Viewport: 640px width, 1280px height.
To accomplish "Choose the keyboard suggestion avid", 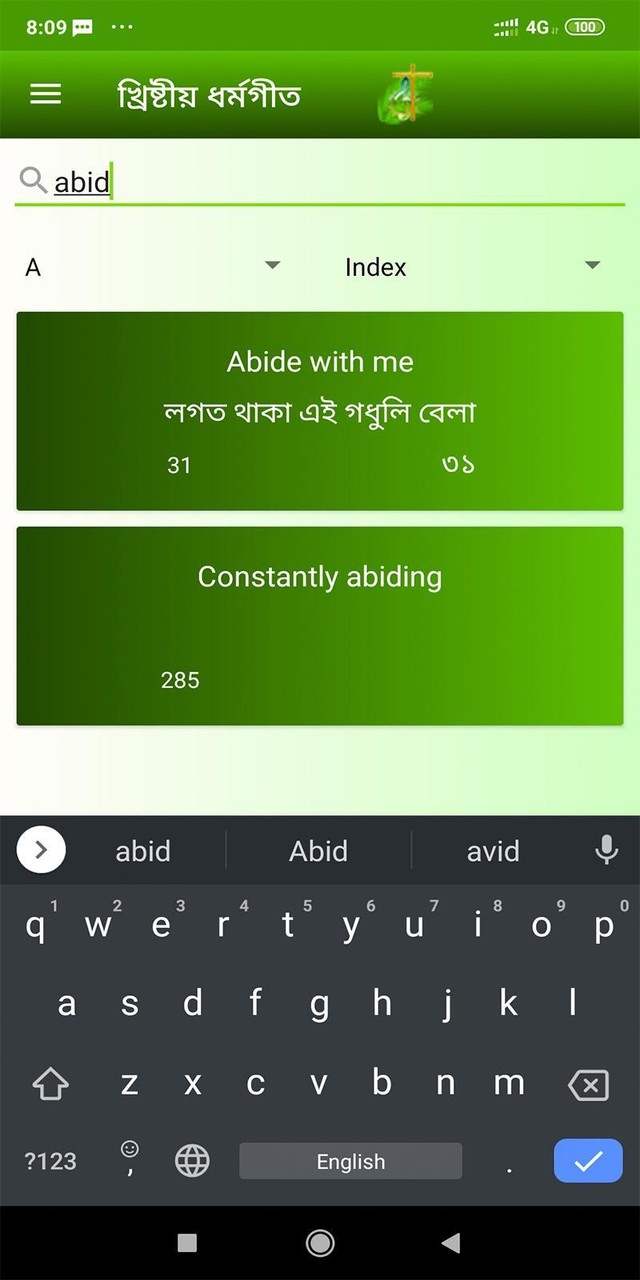I will click(x=493, y=851).
